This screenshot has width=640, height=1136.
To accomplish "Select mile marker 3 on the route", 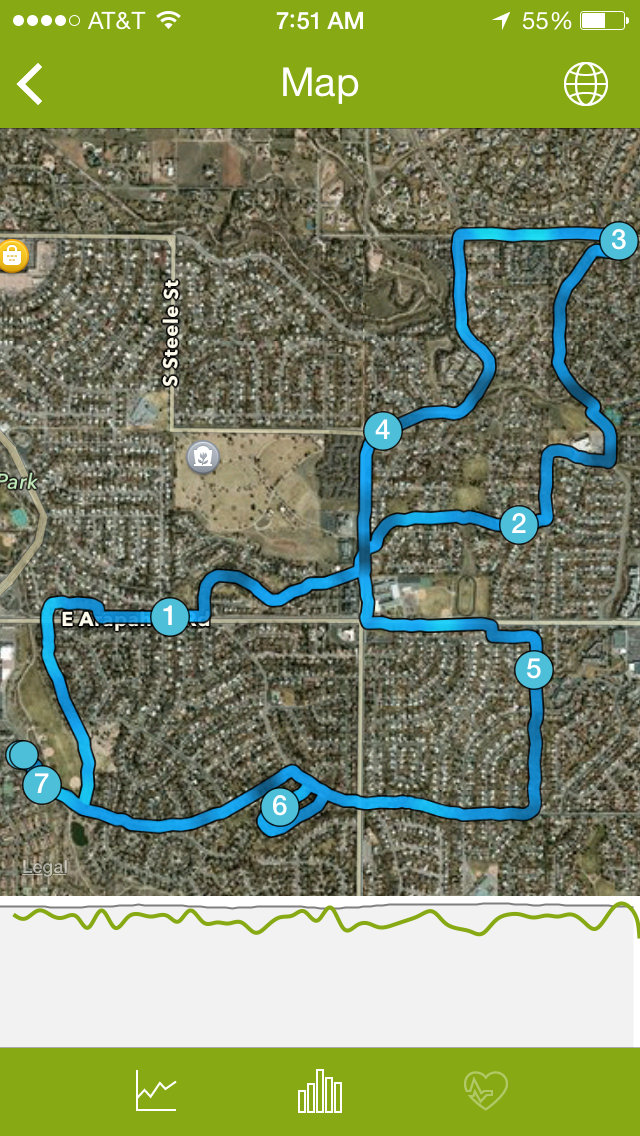I will click(618, 240).
